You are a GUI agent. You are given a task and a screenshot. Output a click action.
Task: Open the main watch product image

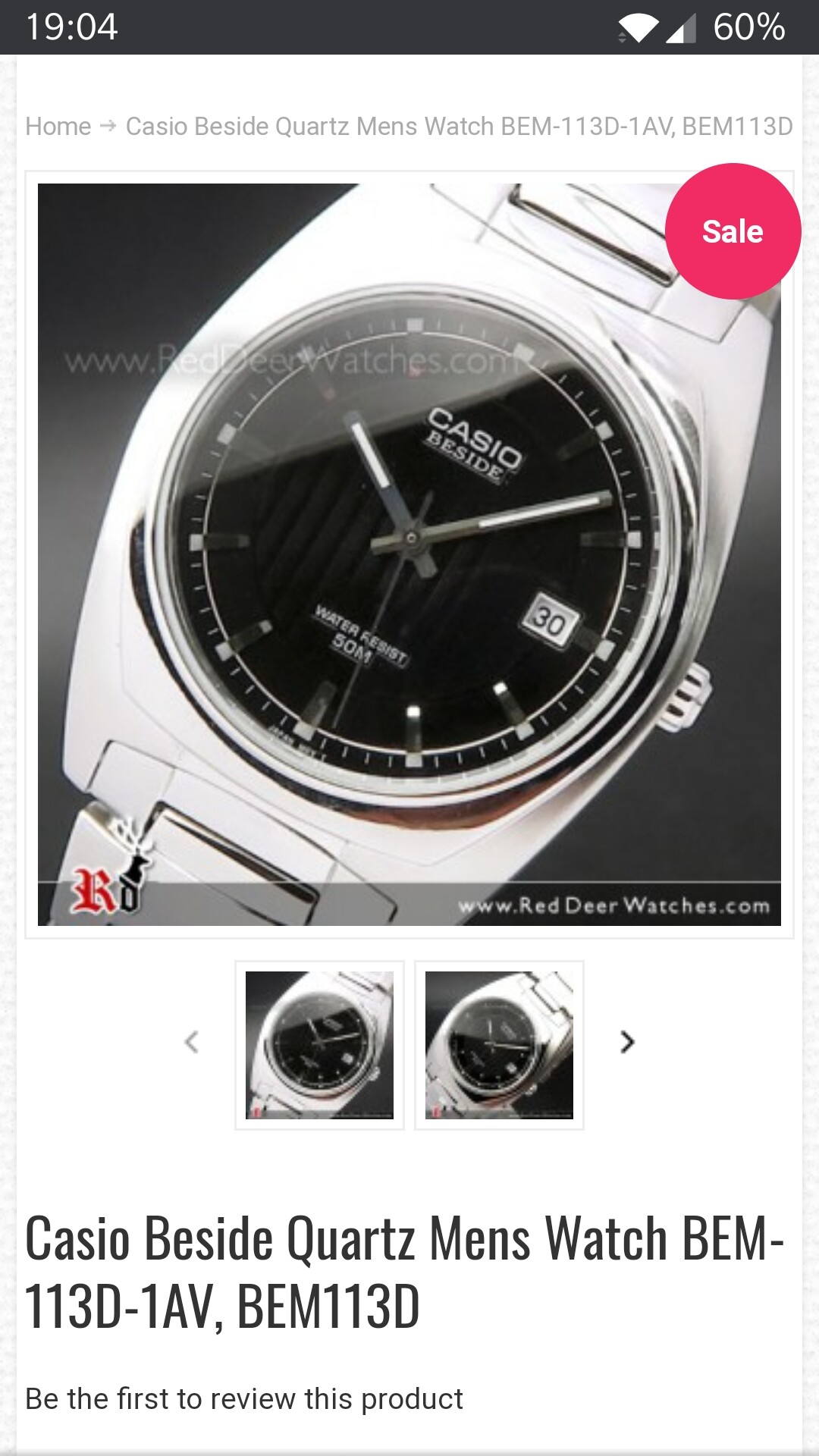tap(409, 554)
